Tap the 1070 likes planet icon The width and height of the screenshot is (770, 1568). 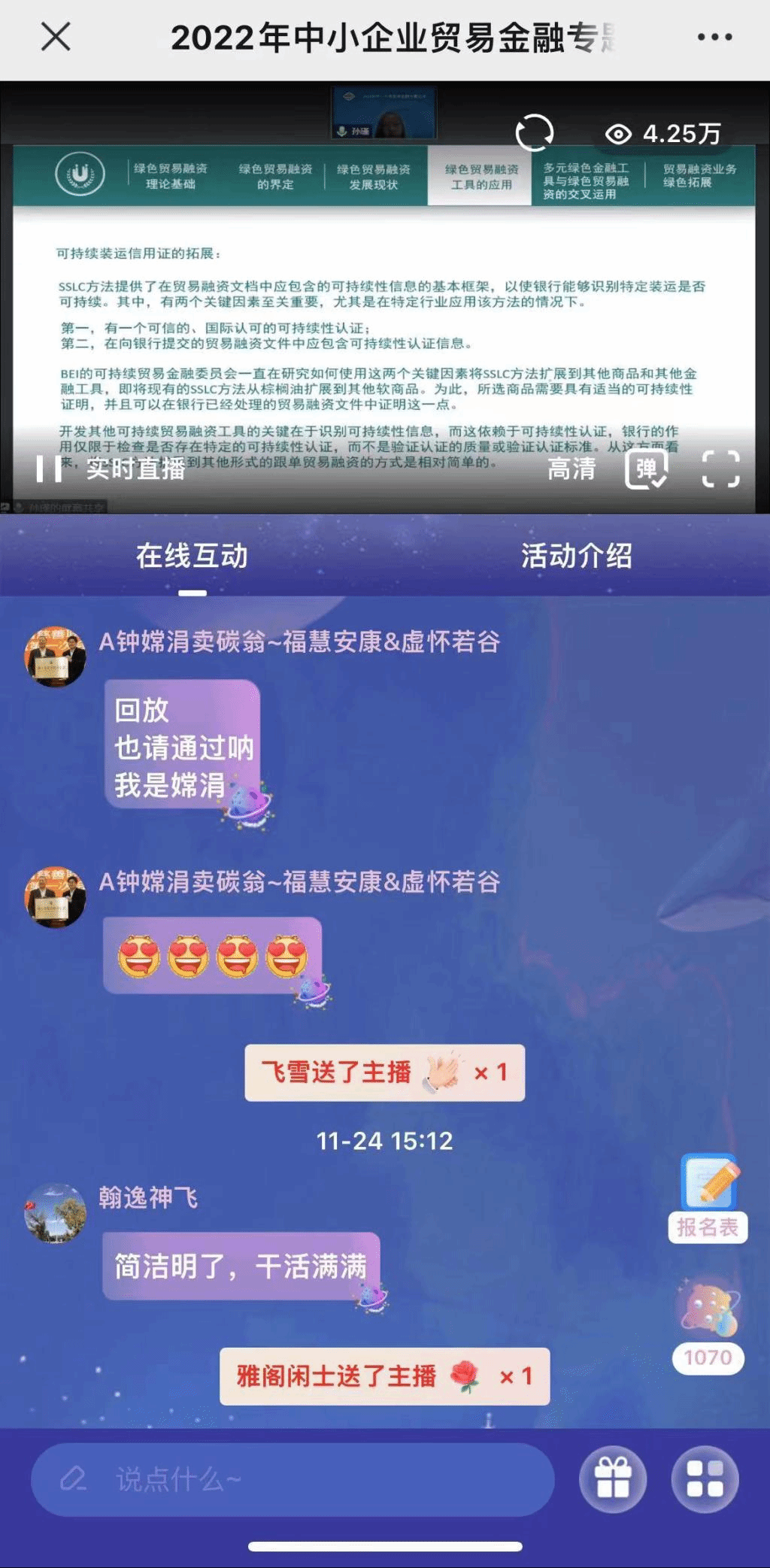pyautogui.click(x=708, y=1309)
